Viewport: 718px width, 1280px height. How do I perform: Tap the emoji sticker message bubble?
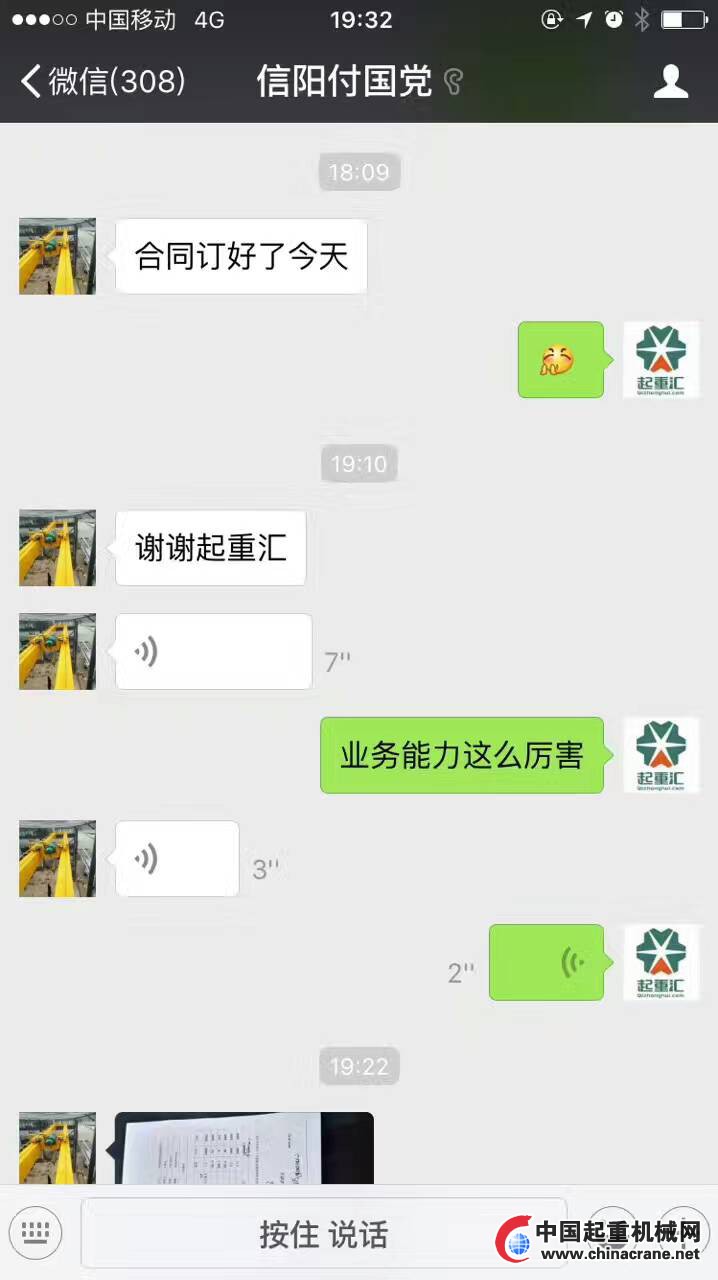pyautogui.click(x=560, y=360)
